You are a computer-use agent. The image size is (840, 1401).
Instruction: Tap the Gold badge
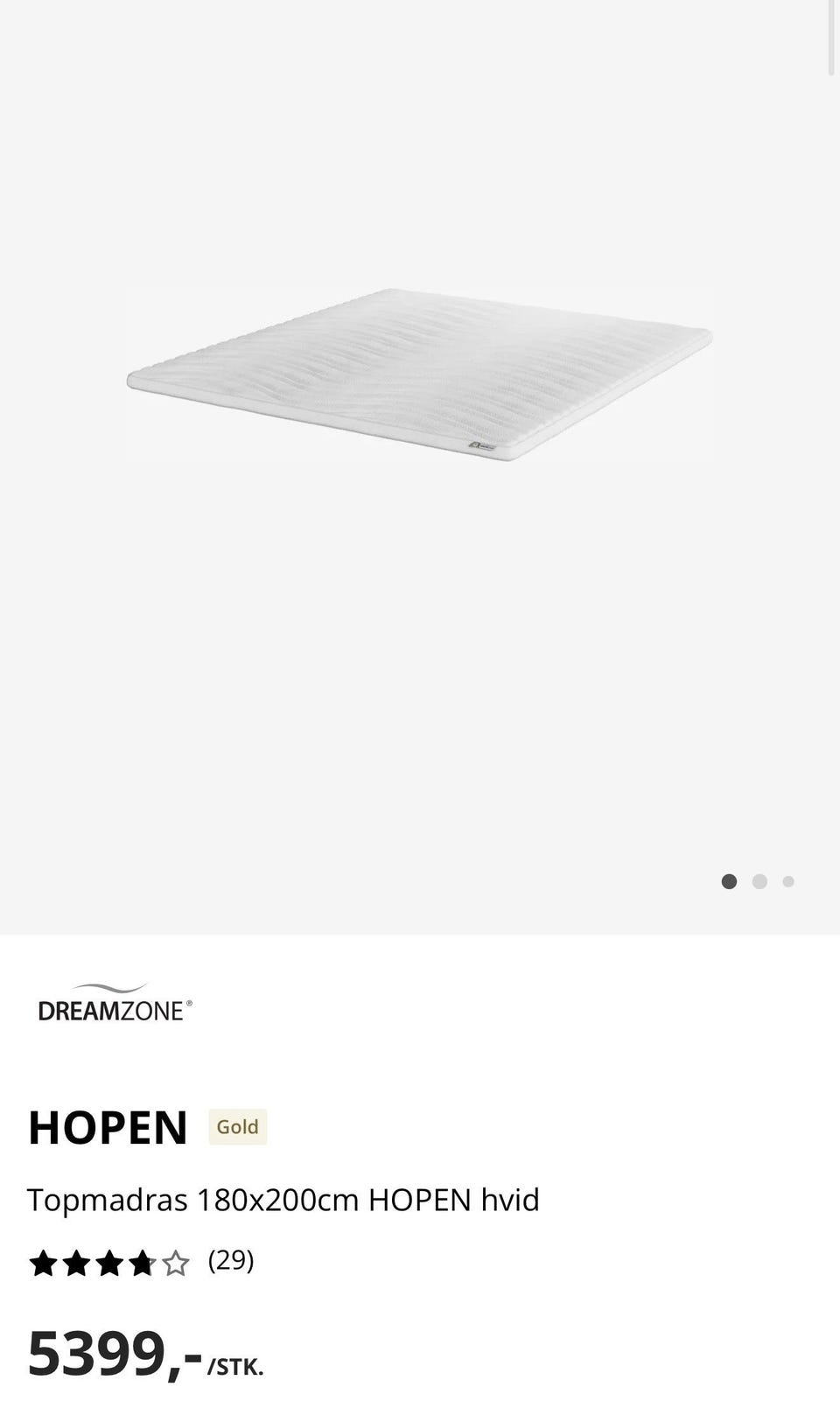238,1127
